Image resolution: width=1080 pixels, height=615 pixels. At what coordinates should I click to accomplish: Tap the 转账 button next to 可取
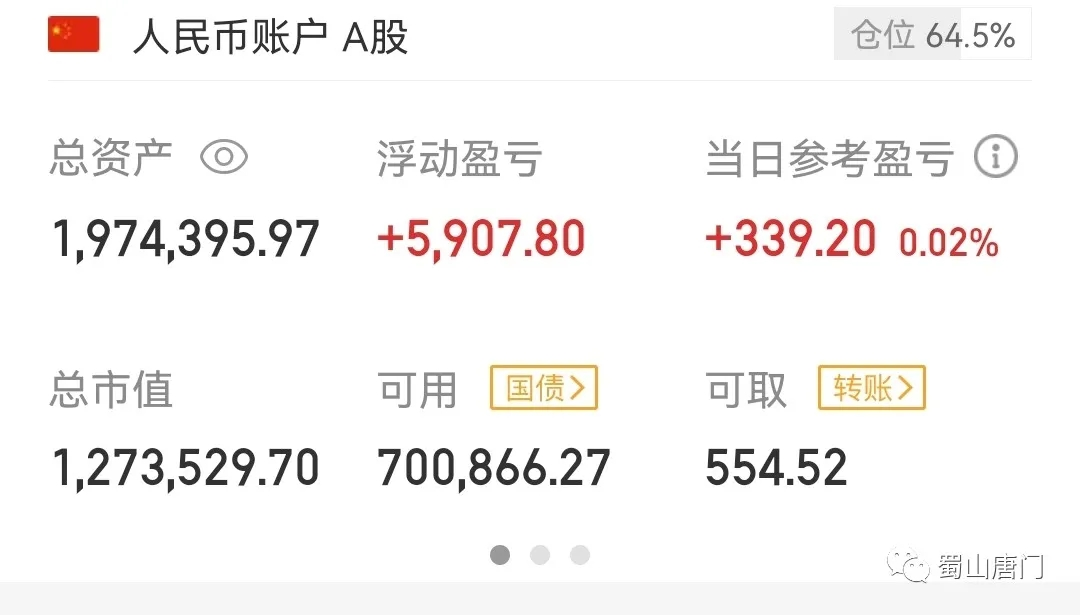871,388
